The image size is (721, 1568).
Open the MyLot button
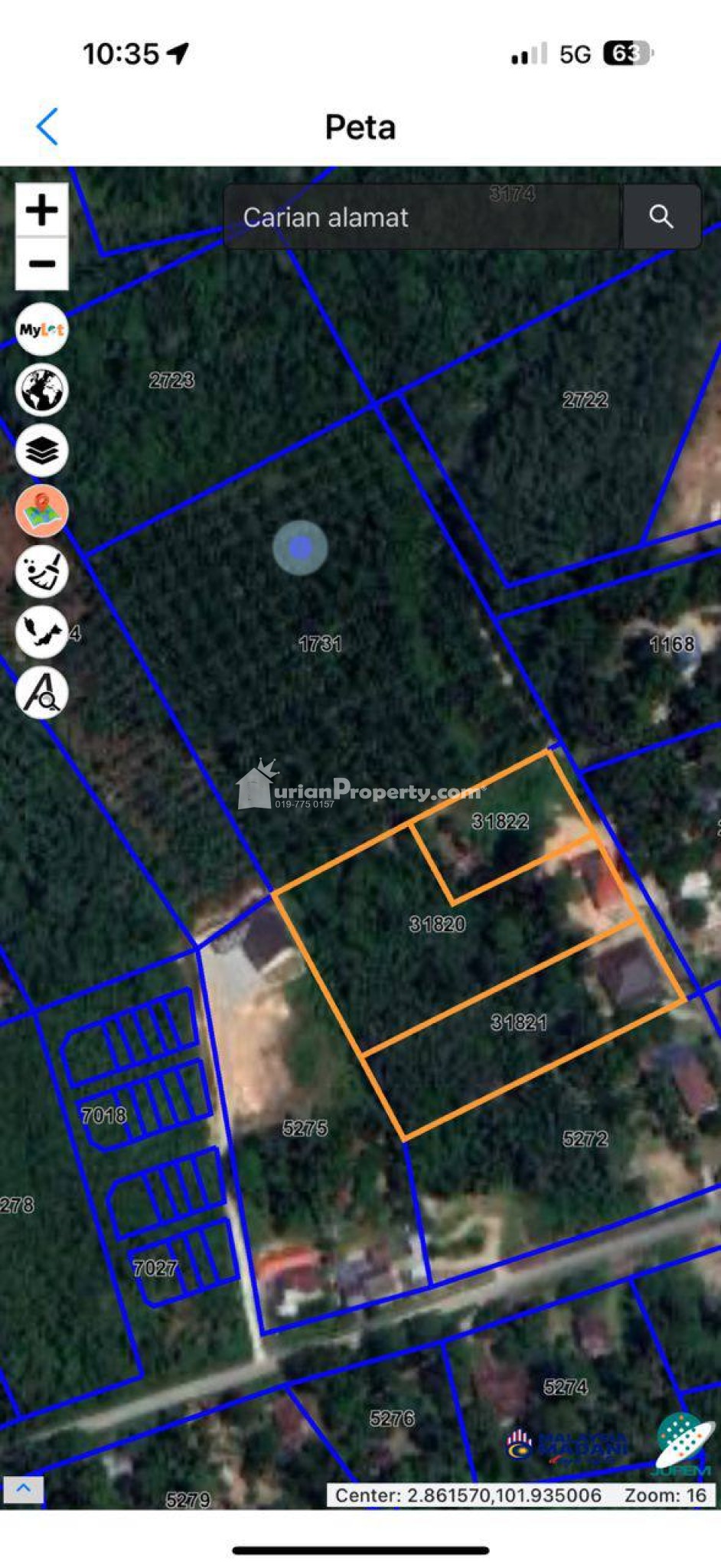coord(42,329)
